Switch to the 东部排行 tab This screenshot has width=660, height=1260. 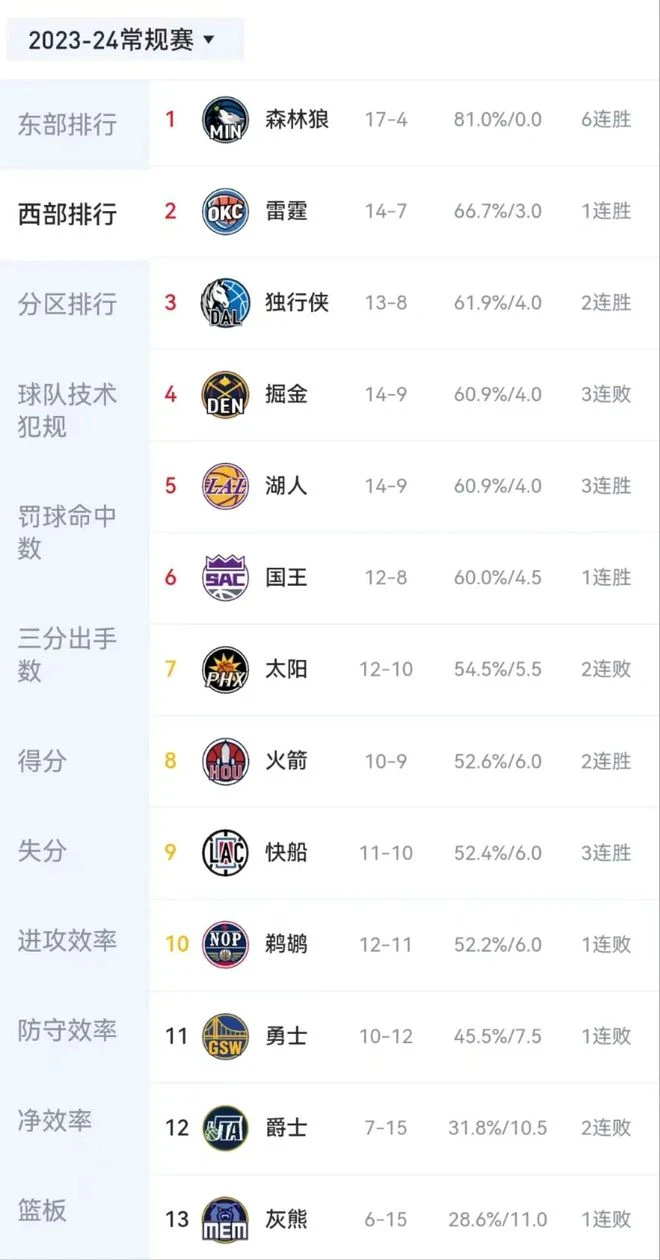pyautogui.click(x=68, y=124)
